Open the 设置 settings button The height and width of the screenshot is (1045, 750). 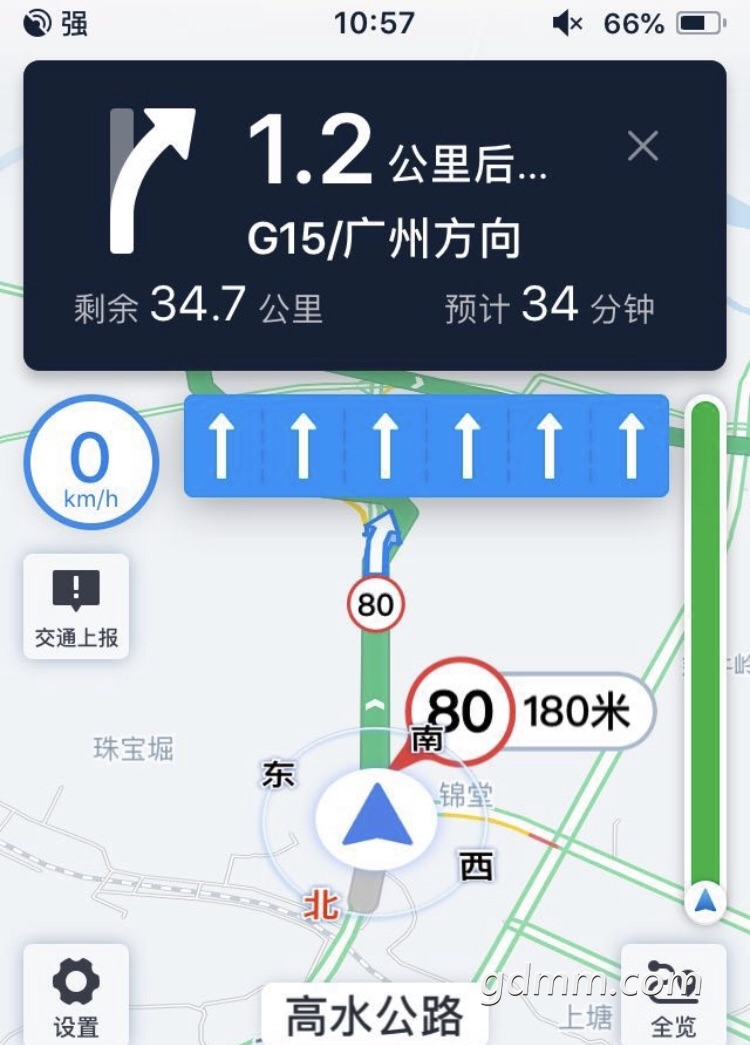click(x=76, y=994)
